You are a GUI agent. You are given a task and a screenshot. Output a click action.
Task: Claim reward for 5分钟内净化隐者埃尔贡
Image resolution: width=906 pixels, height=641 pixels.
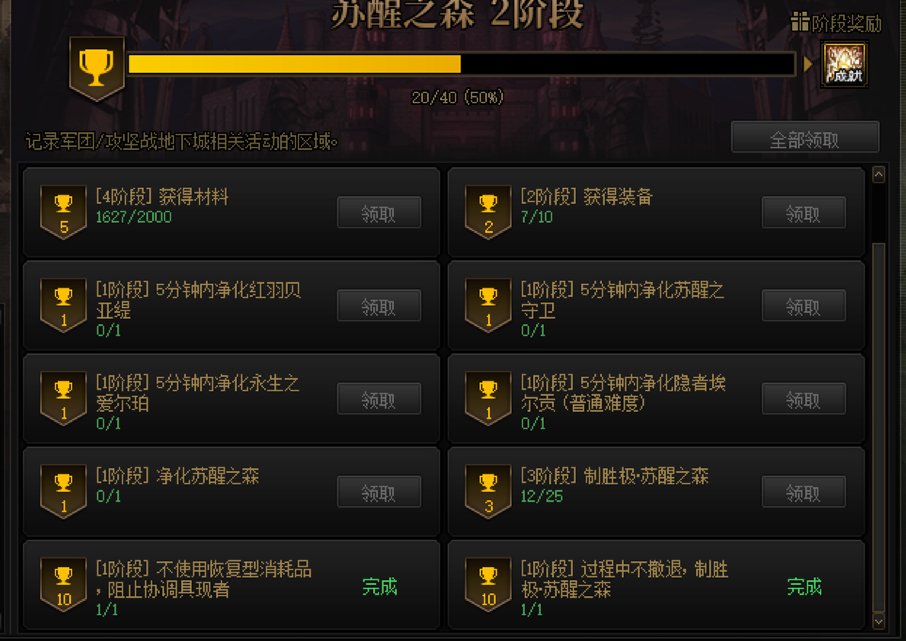pos(803,399)
